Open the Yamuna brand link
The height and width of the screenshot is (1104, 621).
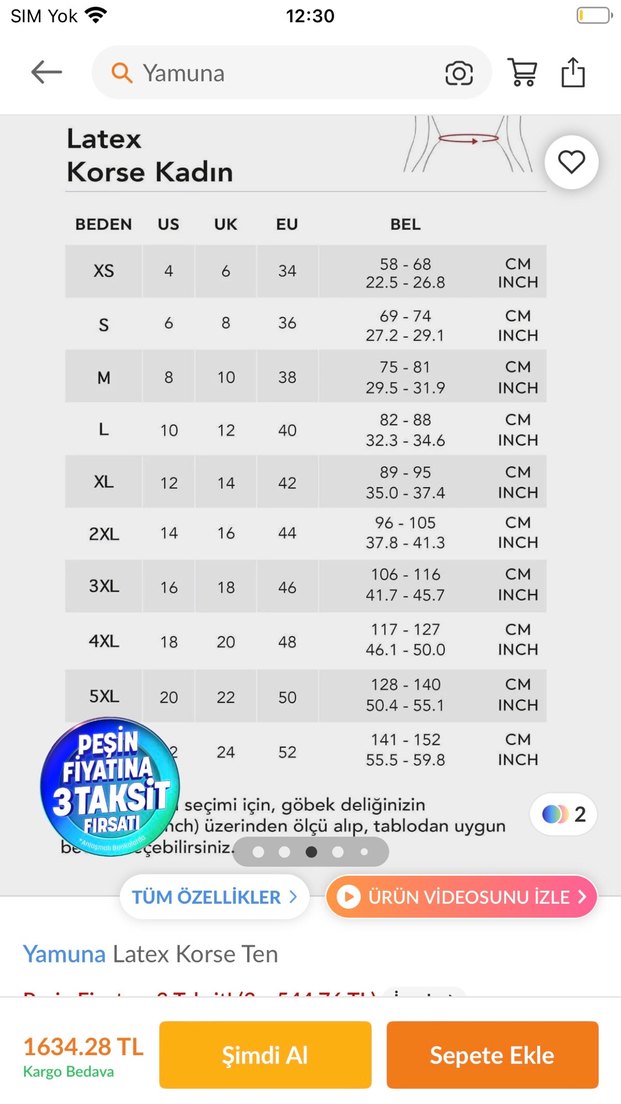point(64,953)
